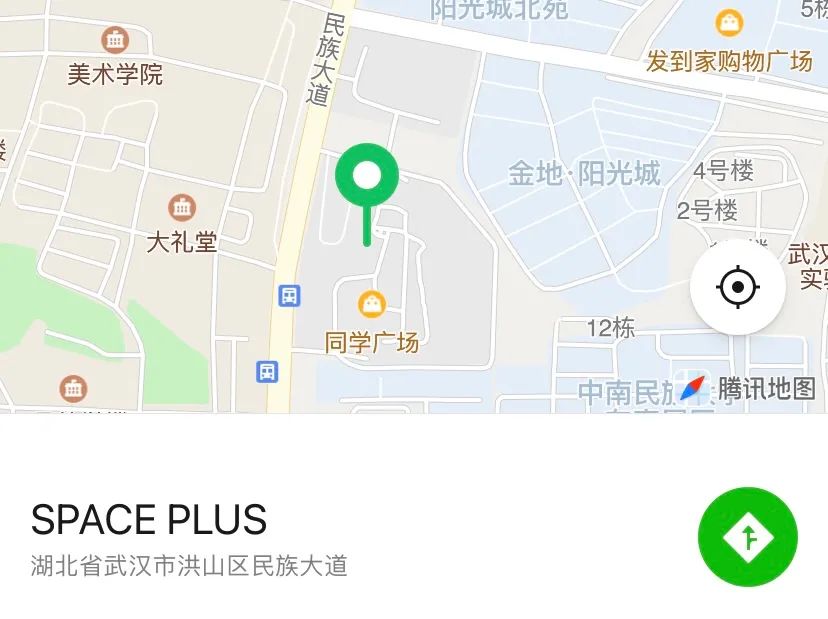Start navigation to SPACE PLUS
The width and height of the screenshot is (828, 619).
point(748,537)
